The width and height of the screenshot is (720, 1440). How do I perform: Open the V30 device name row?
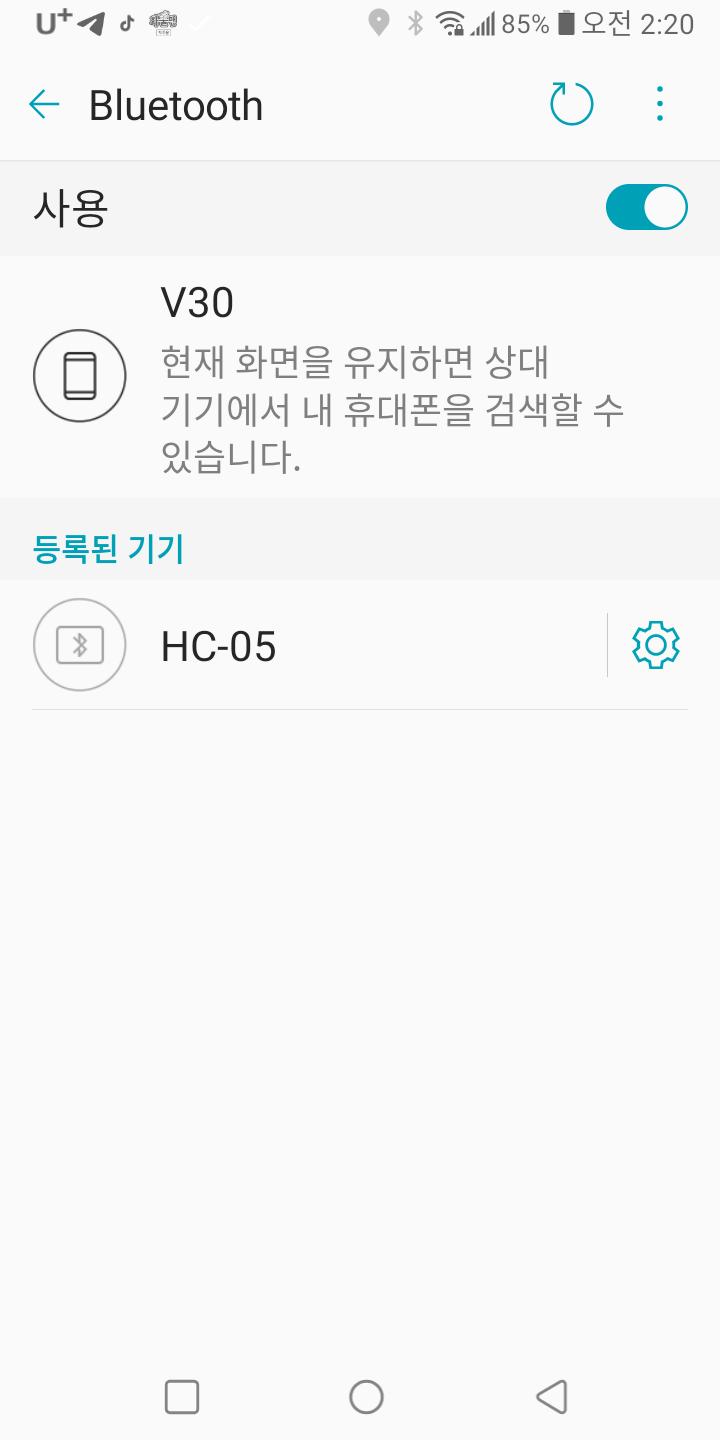(x=360, y=377)
